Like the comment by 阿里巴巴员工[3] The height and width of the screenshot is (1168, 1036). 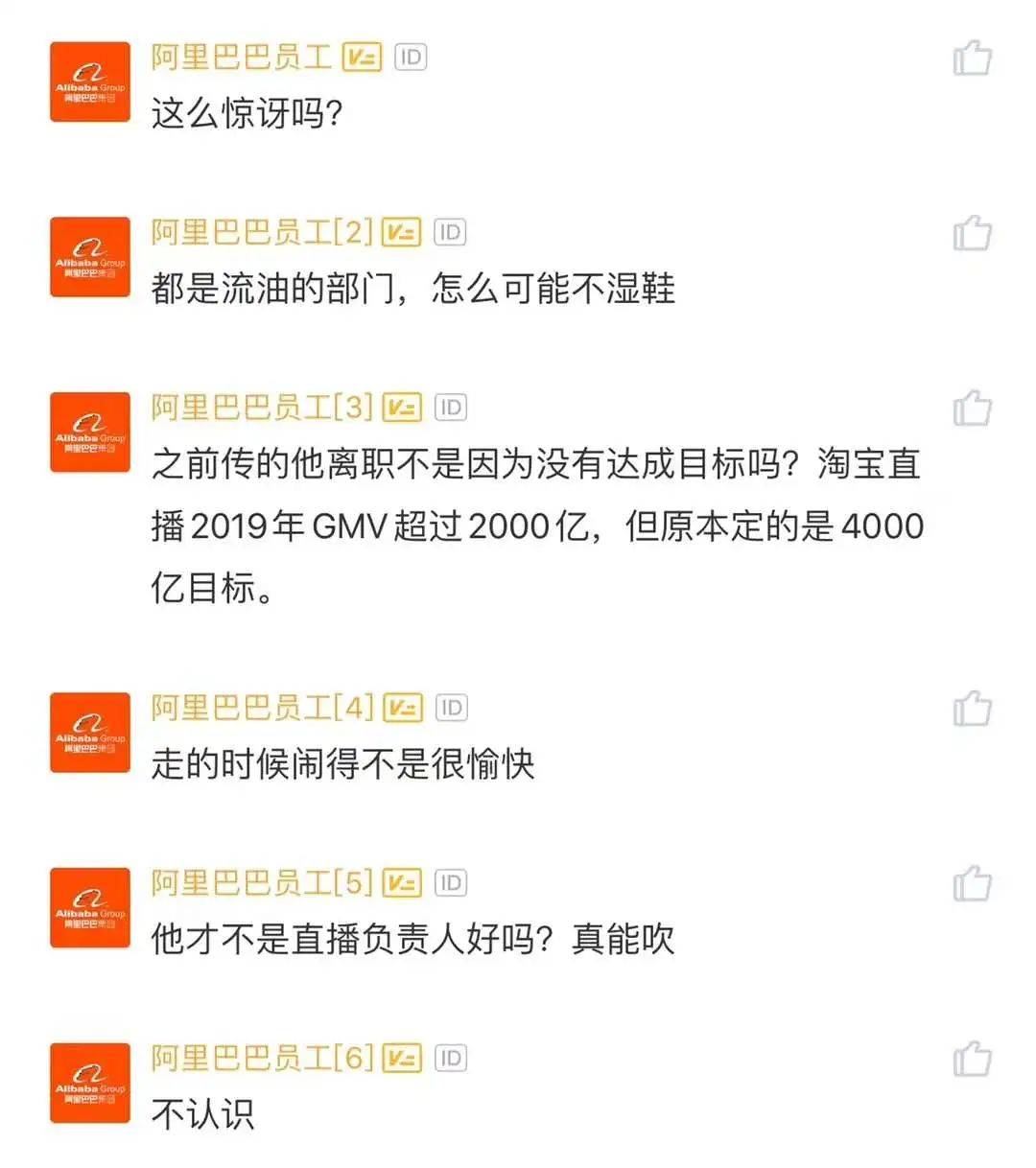(972, 409)
